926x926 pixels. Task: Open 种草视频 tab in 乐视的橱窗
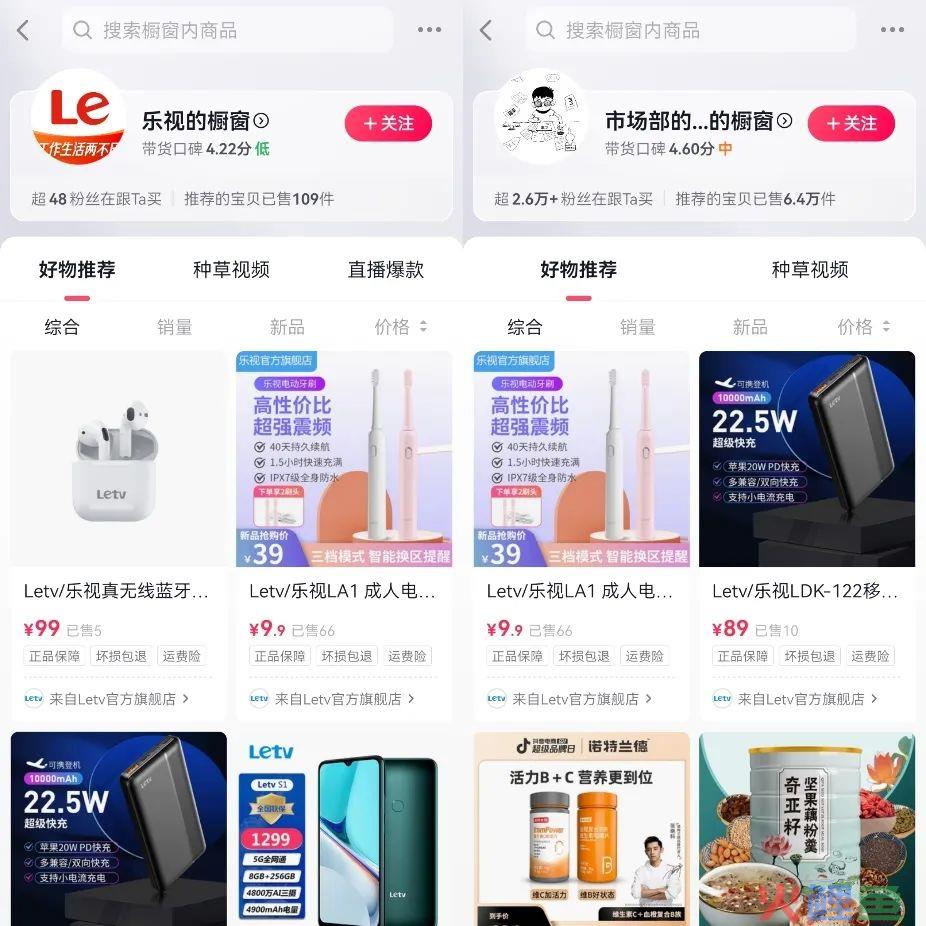tap(231, 269)
